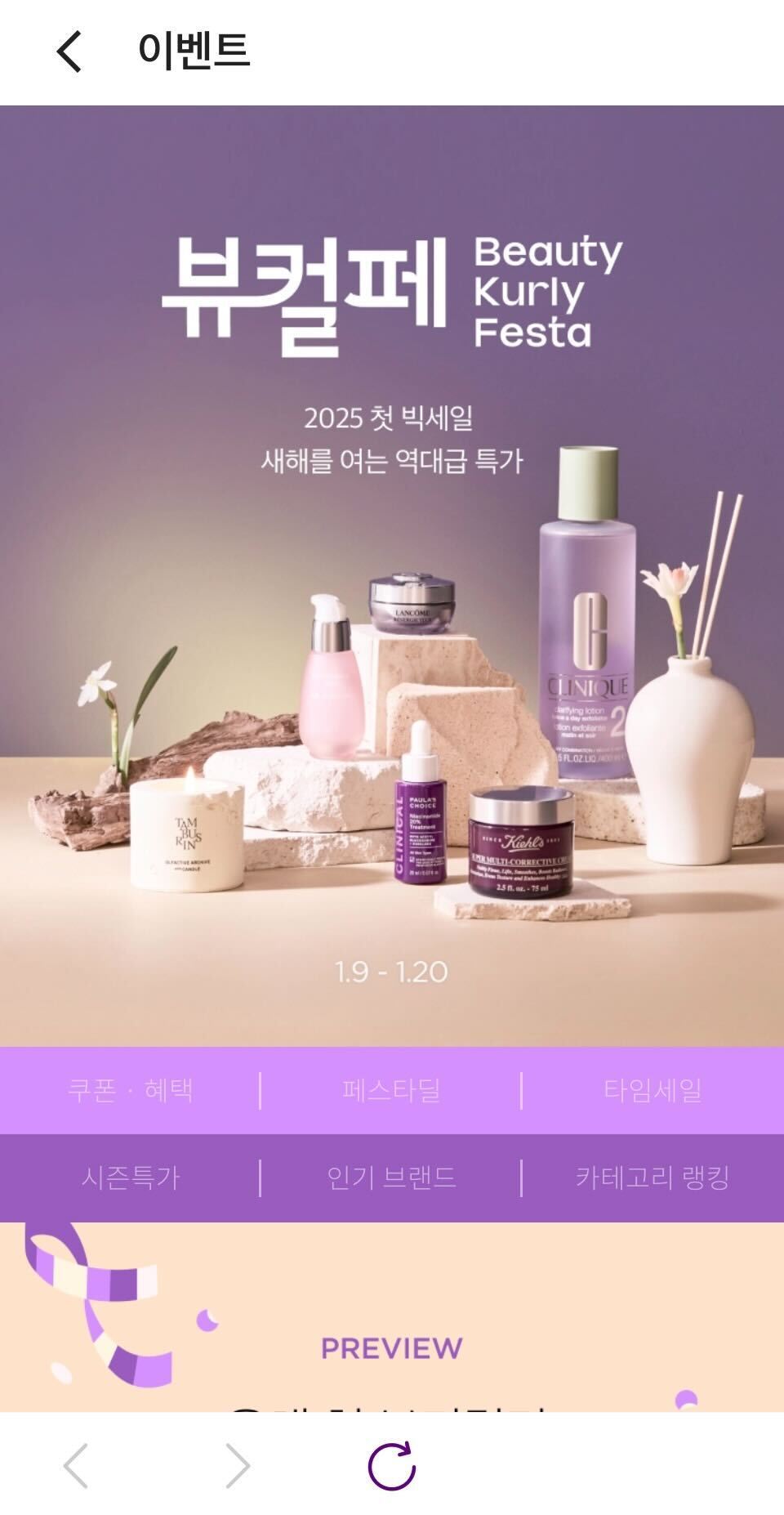This screenshot has width=784, height=1515.
Task: Switch to the 시즌특가 section
Action: tap(130, 1178)
